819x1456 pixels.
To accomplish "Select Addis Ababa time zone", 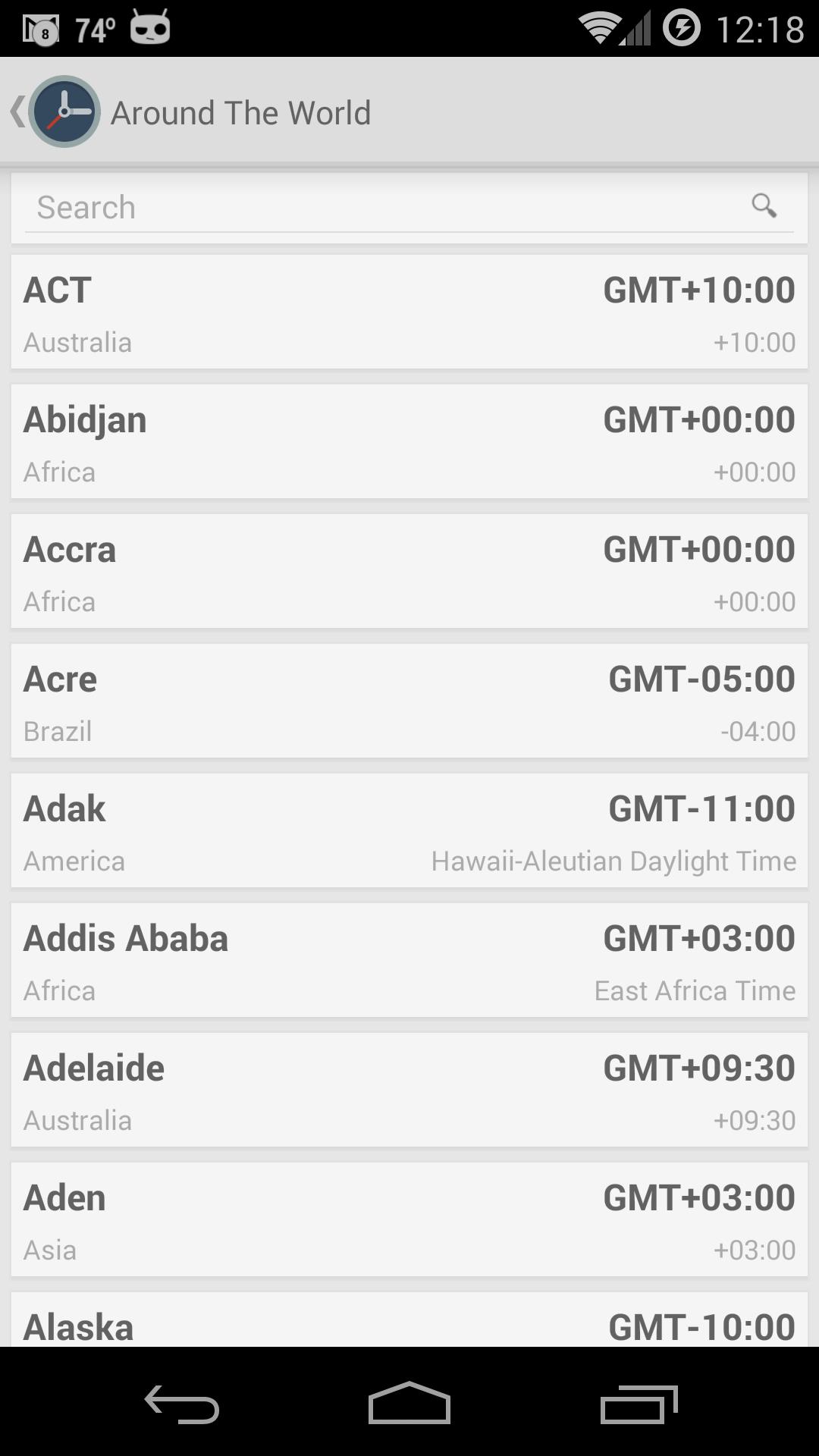I will click(409, 961).
